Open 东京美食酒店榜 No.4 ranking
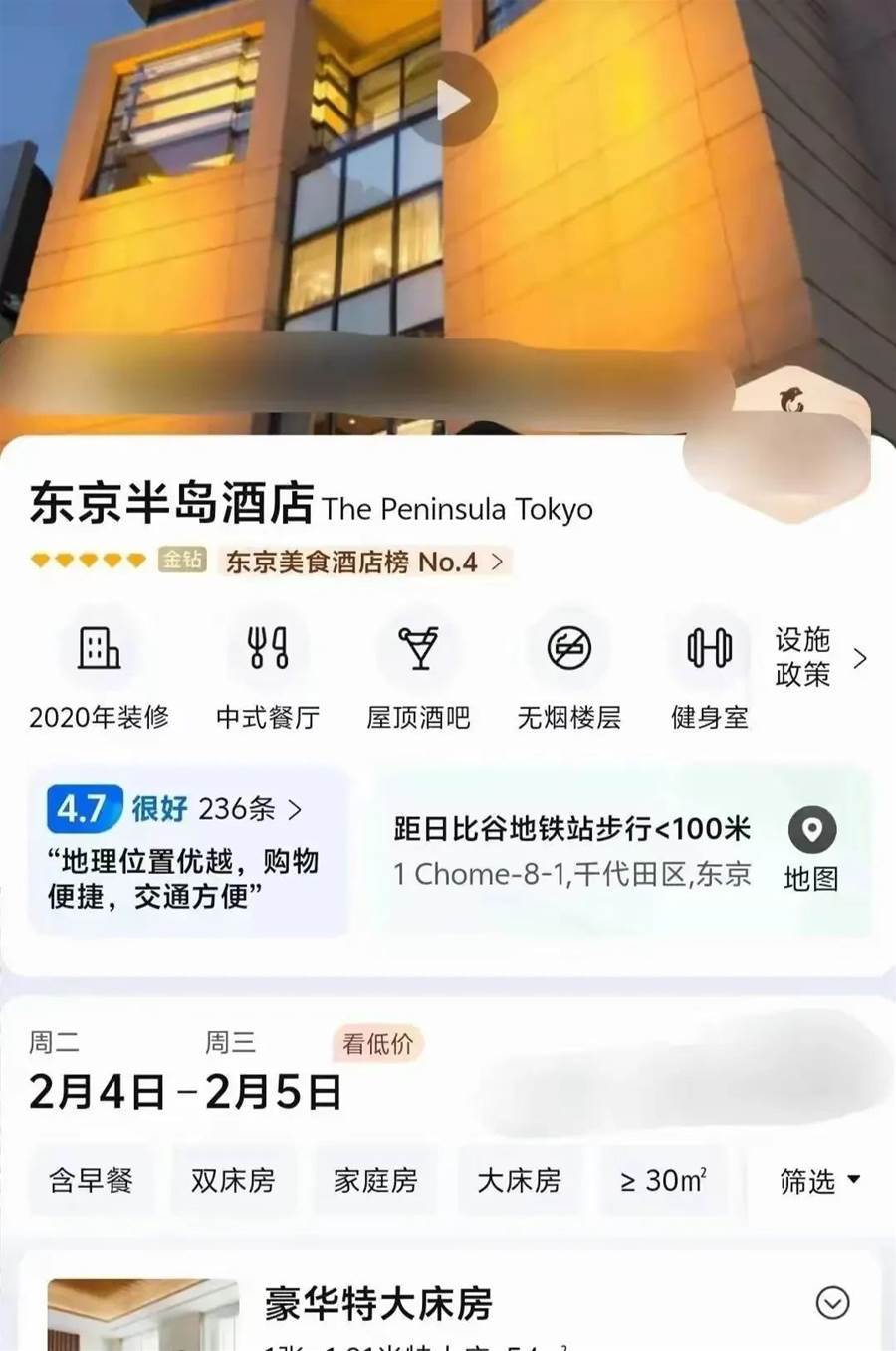The image size is (896, 1351). click(x=363, y=562)
